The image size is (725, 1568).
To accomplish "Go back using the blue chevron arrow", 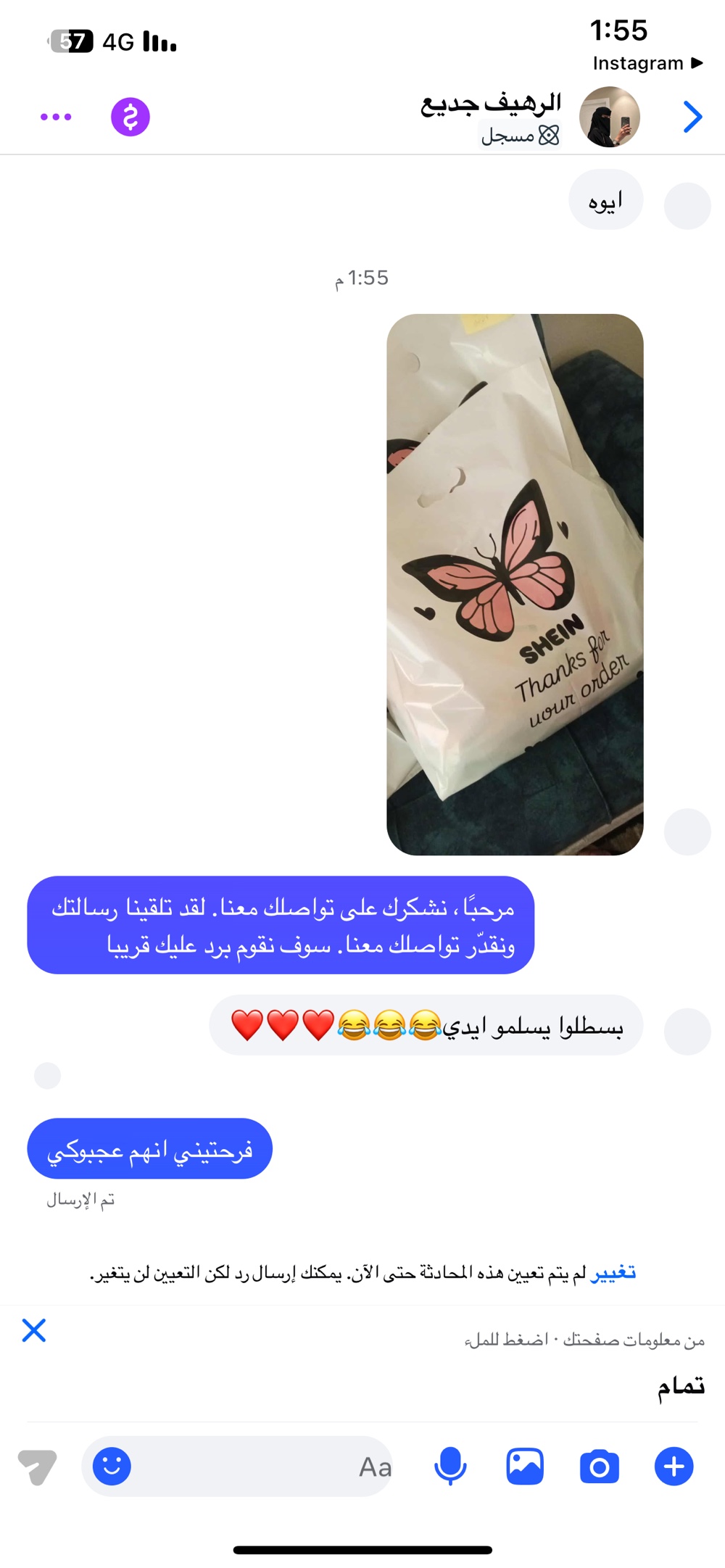I will 692,117.
